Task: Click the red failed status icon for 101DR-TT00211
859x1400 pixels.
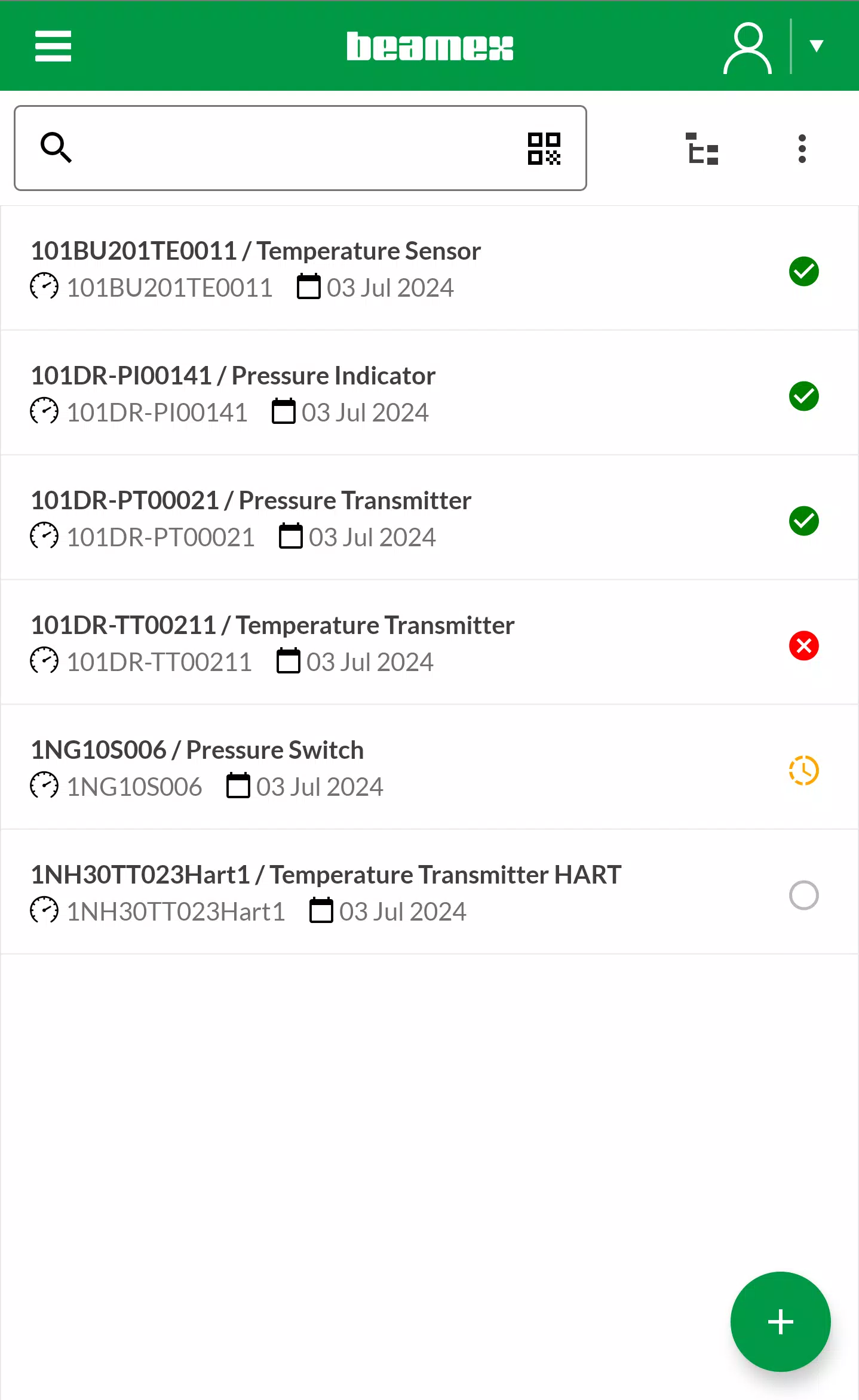Action: (x=803, y=645)
